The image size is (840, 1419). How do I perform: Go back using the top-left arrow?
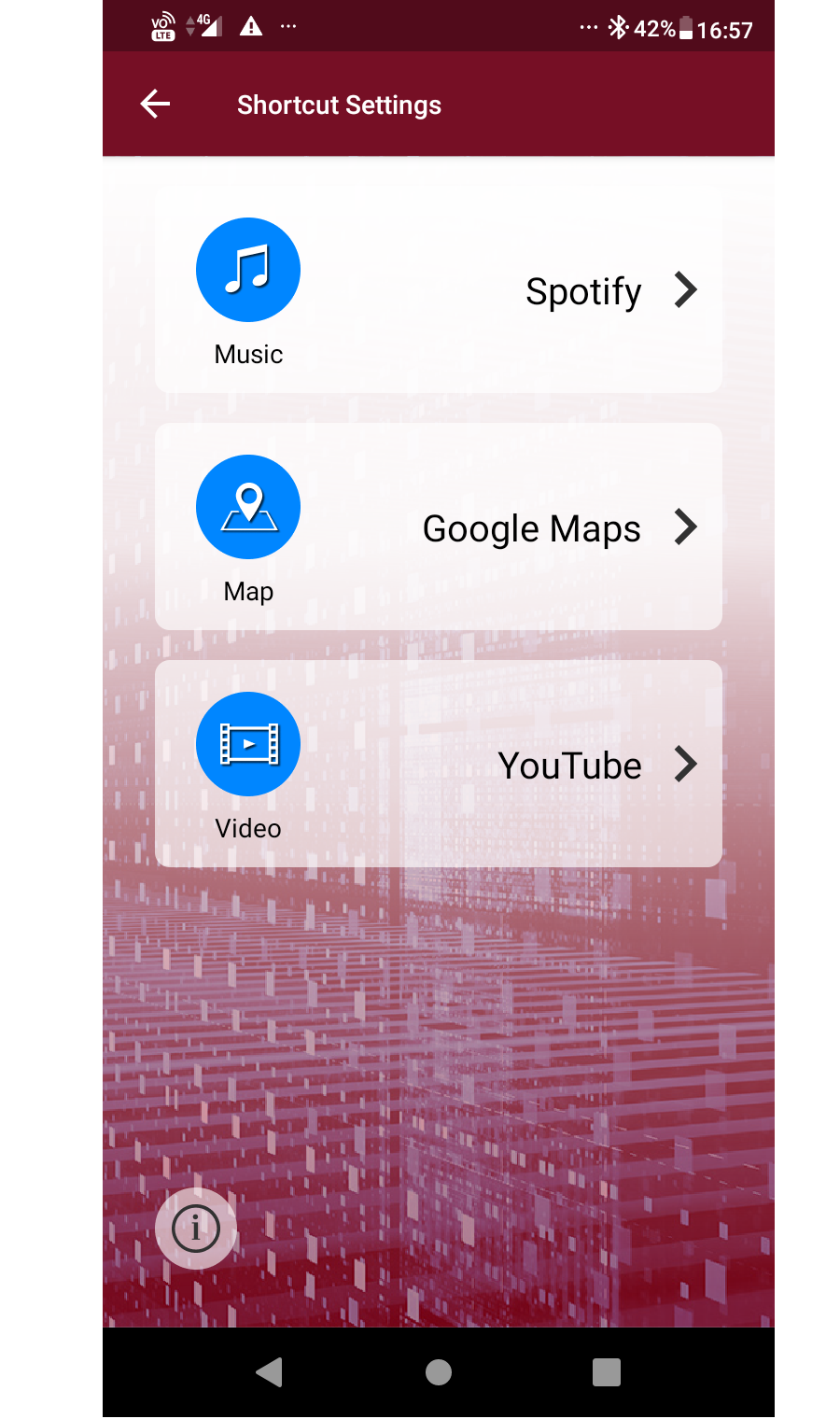[x=155, y=105]
